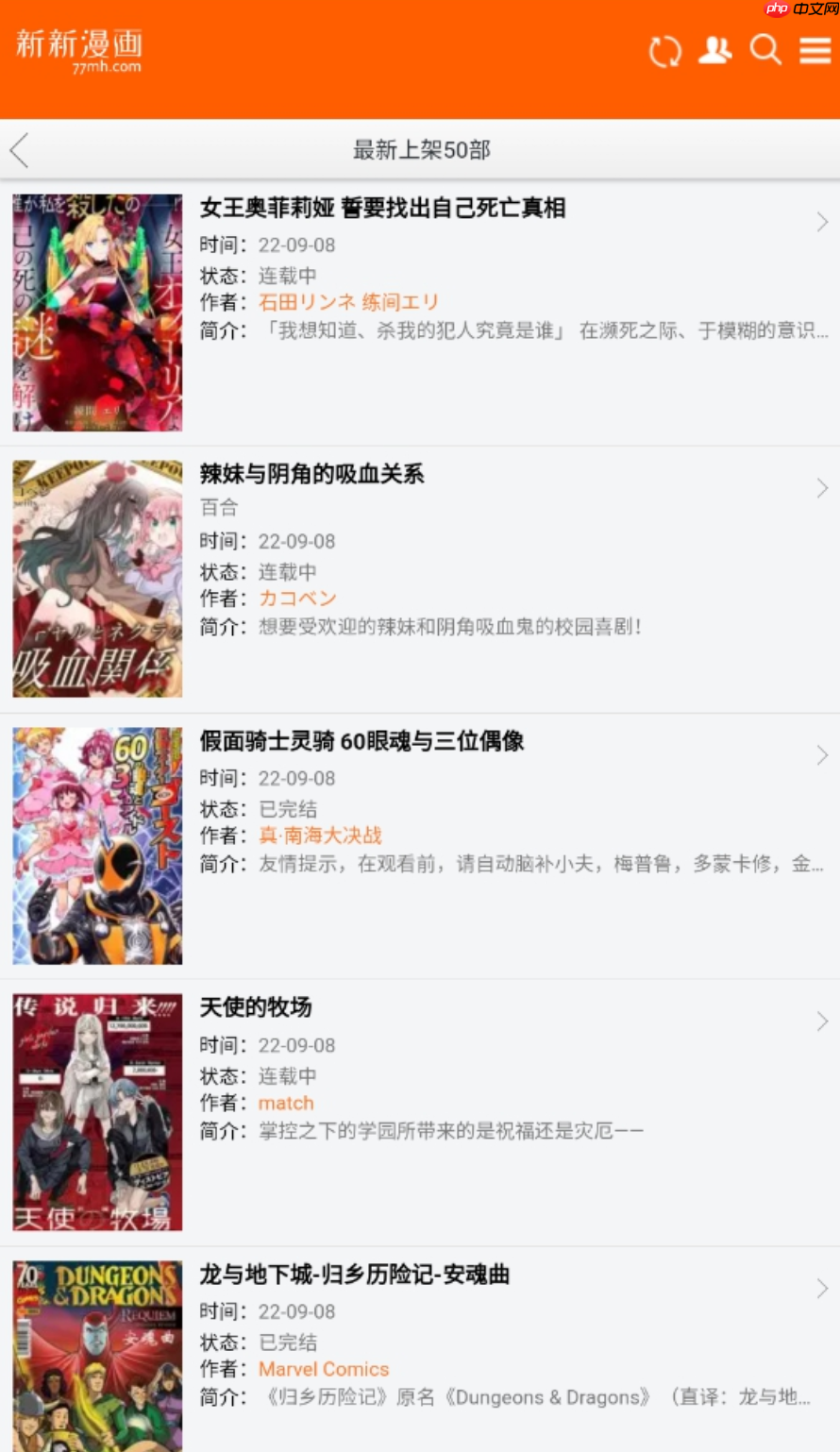The width and height of the screenshot is (840, 1452).
Task: Tap the 新新漫画 home logo
Action: coord(79,50)
